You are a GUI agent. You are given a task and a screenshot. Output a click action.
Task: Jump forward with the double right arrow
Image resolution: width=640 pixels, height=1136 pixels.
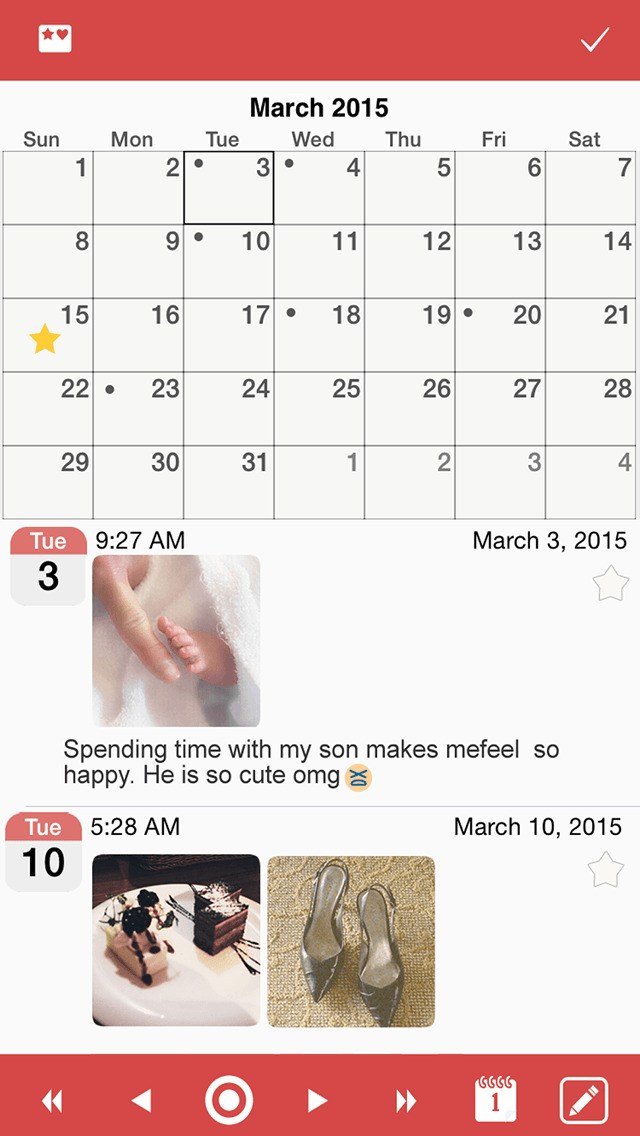pyautogui.click(x=406, y=1101)
